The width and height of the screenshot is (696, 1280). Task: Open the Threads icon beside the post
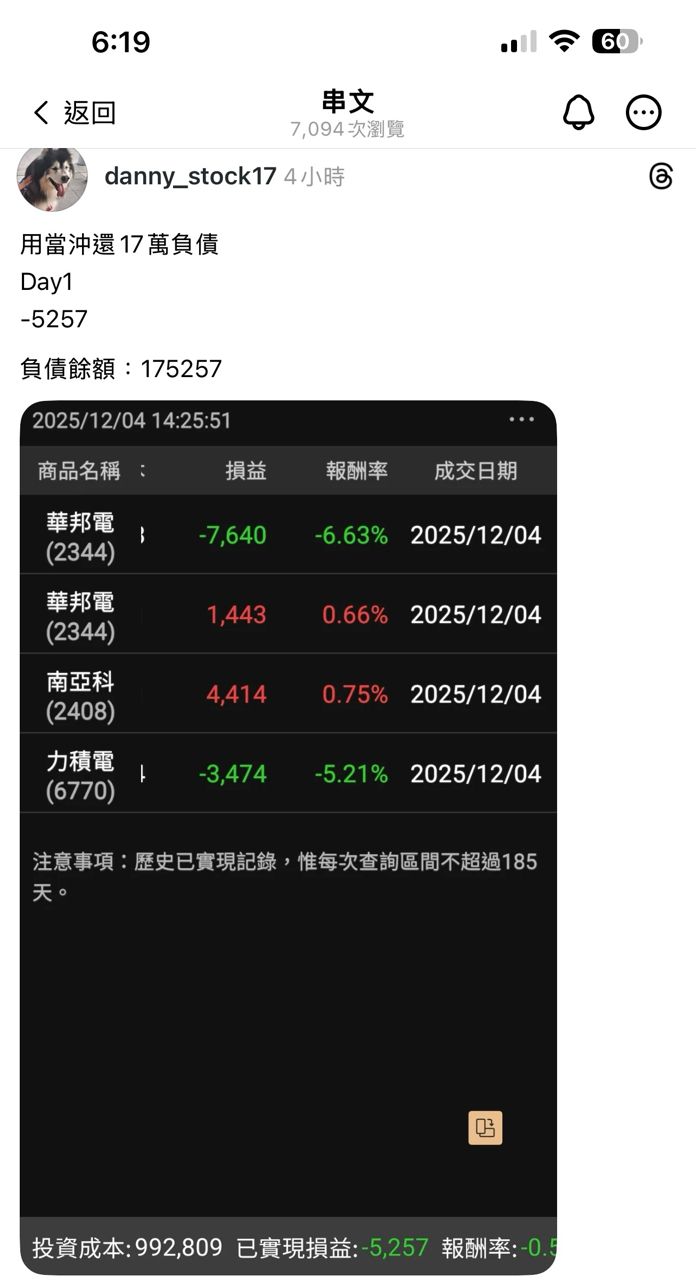pyautogui.click(x=661, y=177)
